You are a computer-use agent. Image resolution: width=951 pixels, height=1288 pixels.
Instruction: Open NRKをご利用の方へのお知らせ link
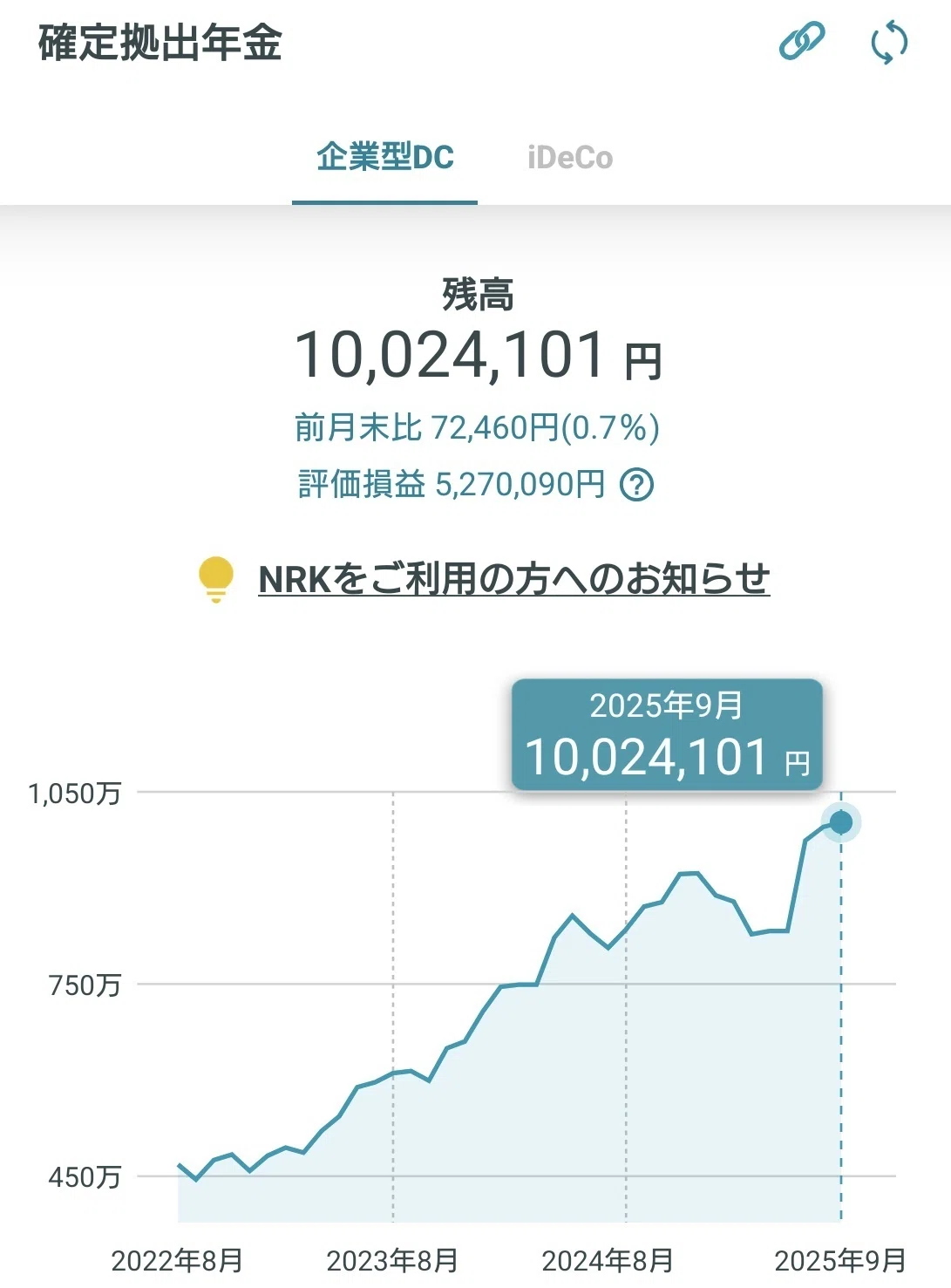(514, 579)
